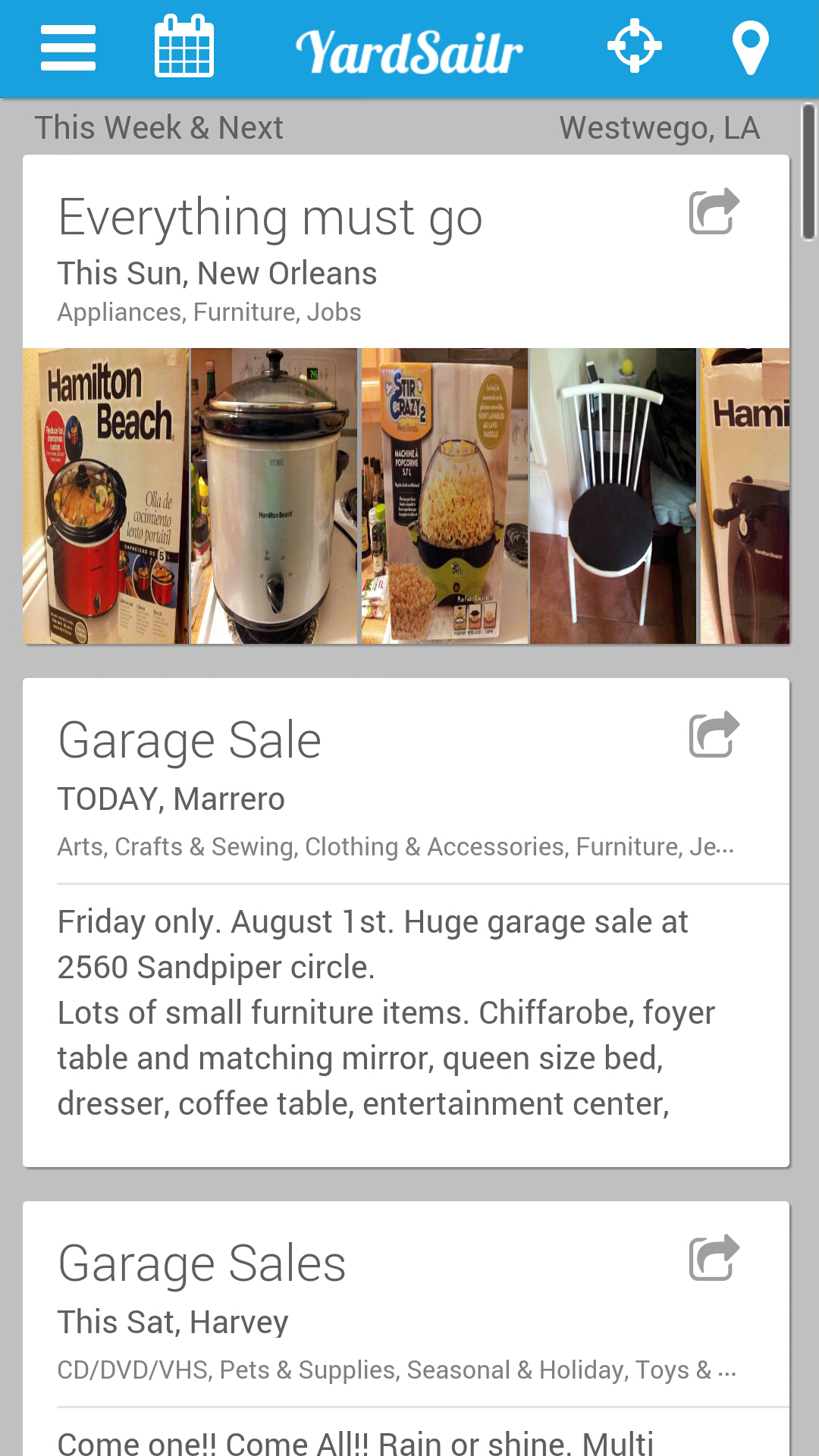View the Marrero Garage Sale details

[190, 741]
